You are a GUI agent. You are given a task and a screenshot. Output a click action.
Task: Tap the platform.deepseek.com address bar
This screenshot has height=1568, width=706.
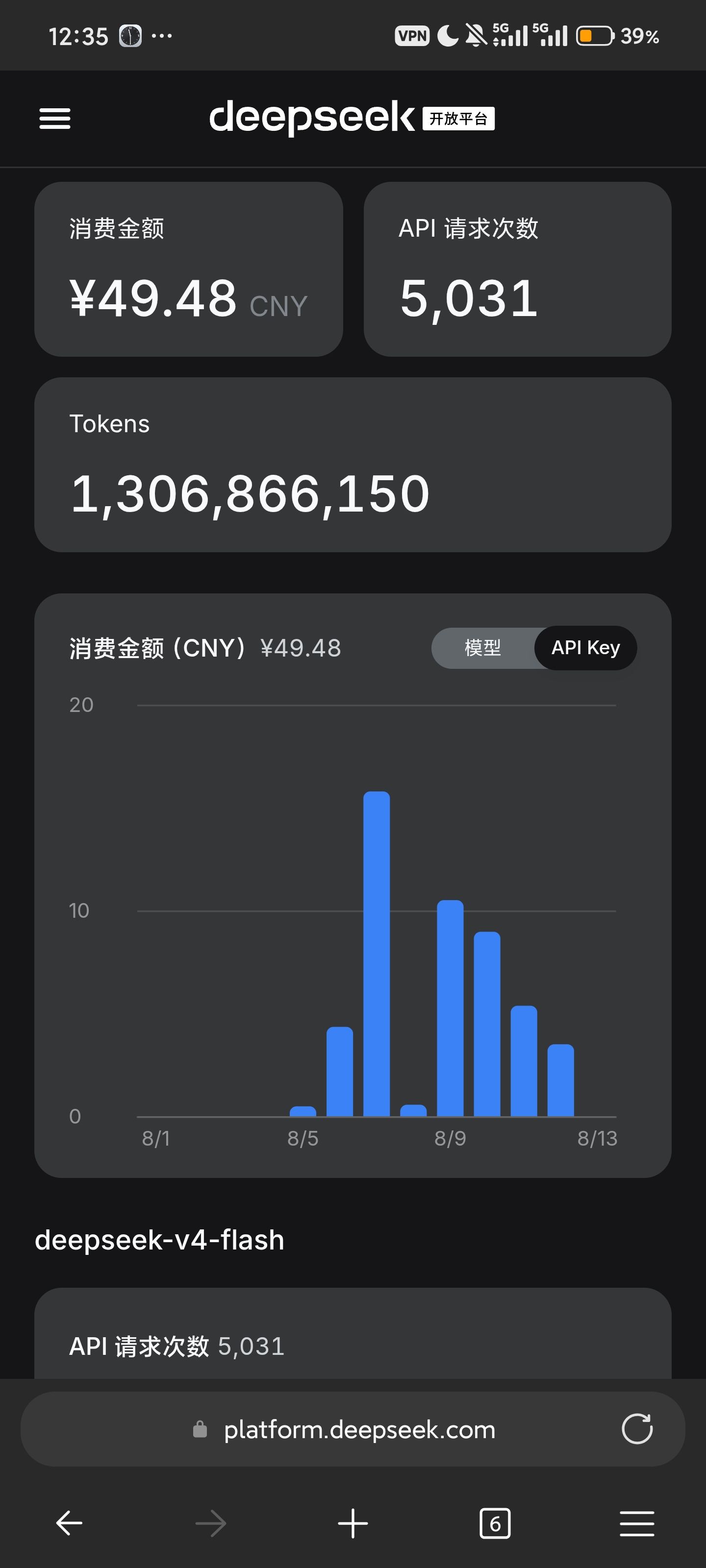pyautogui.click(x=353, y=1429)
